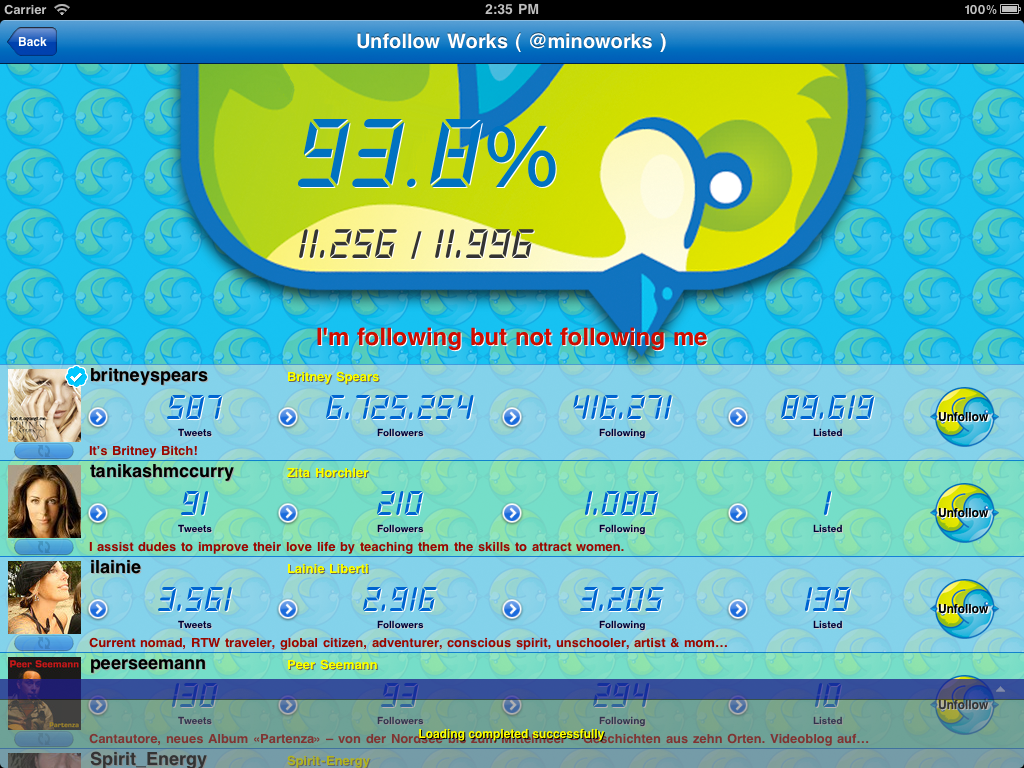Open britneyspears' Listed arrow
Screen dimensions: 1024x768
coord(738,417)
